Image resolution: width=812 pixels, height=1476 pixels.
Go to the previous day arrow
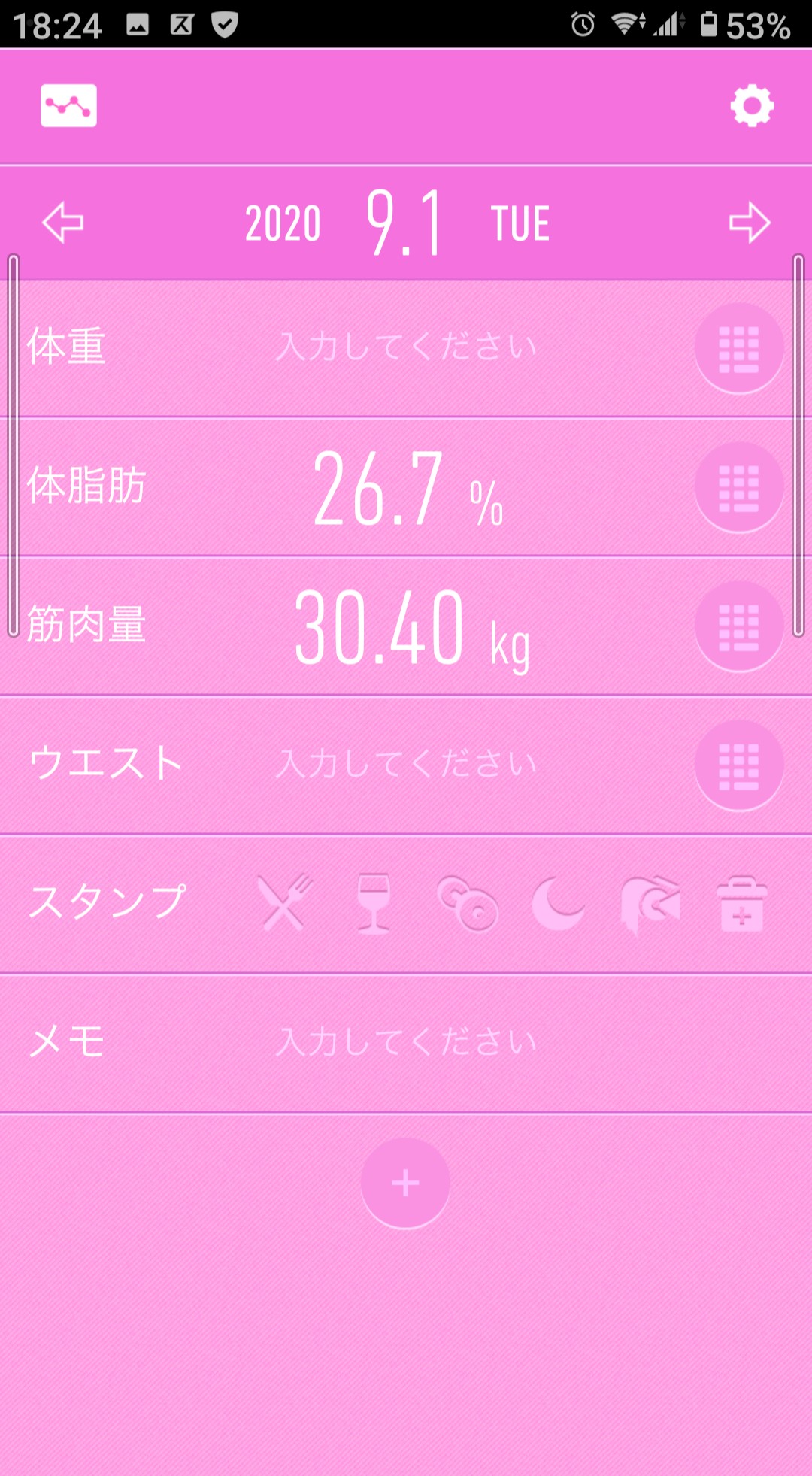click(x=63, y=223)
